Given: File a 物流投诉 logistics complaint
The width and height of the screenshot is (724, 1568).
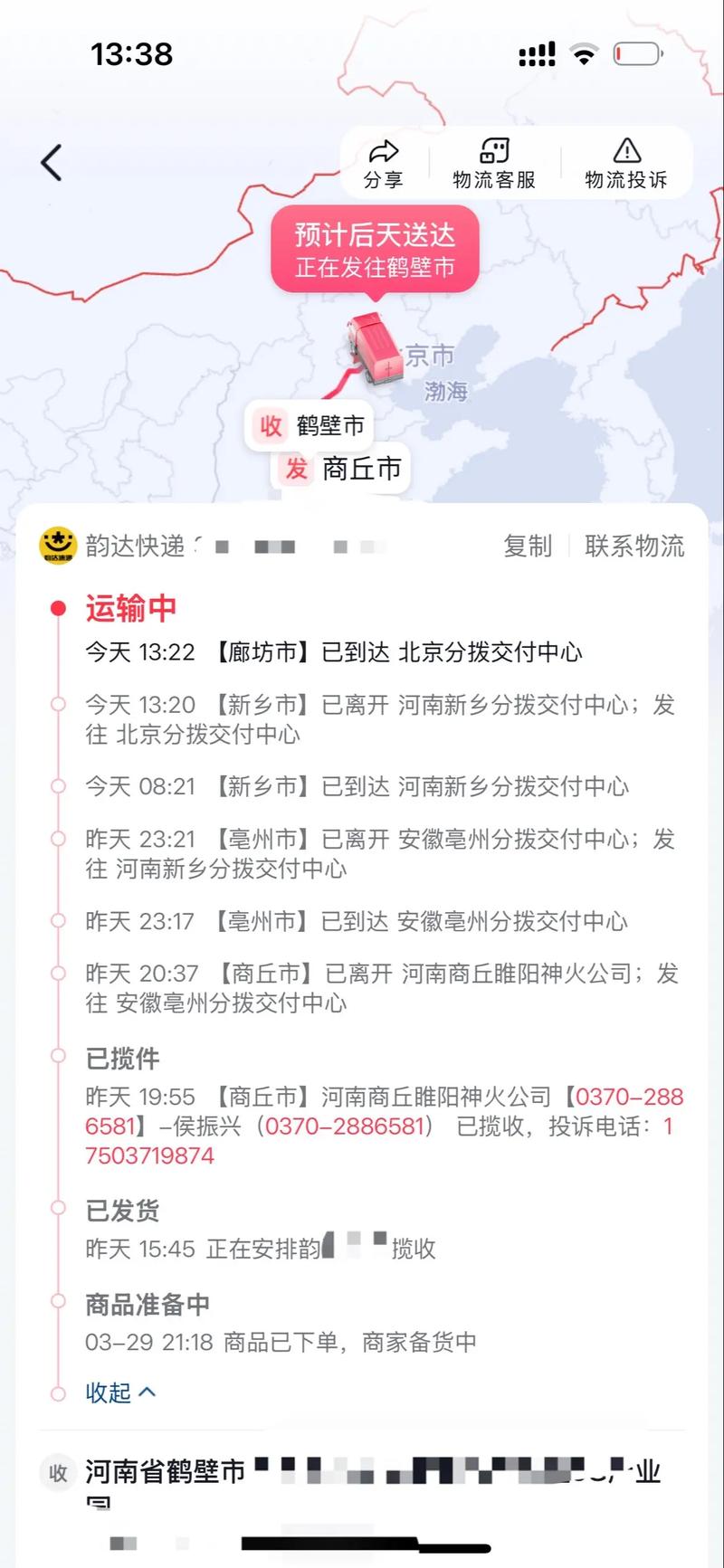Looking at the screenshot, I should 626,164.
